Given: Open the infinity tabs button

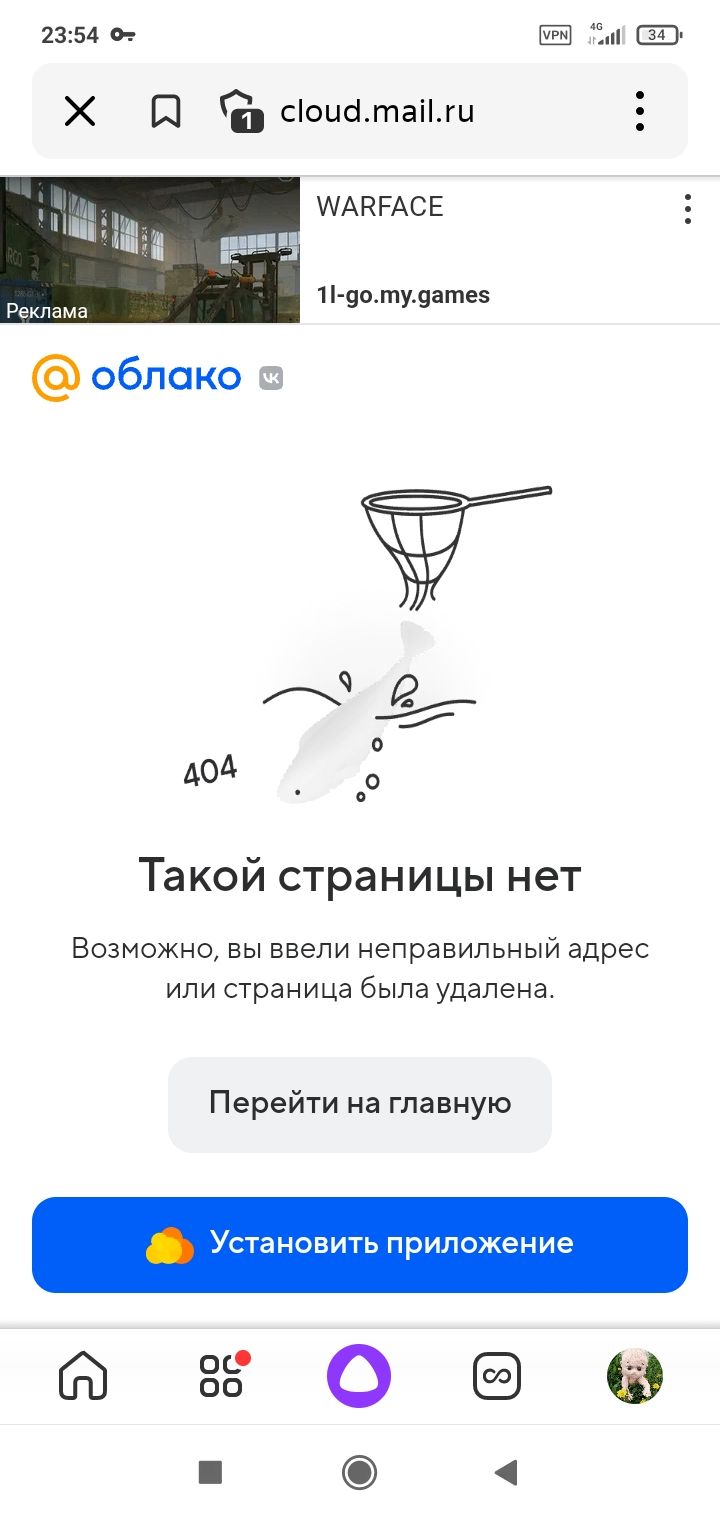Looking at the screenshot, I should pos(497,1377).
